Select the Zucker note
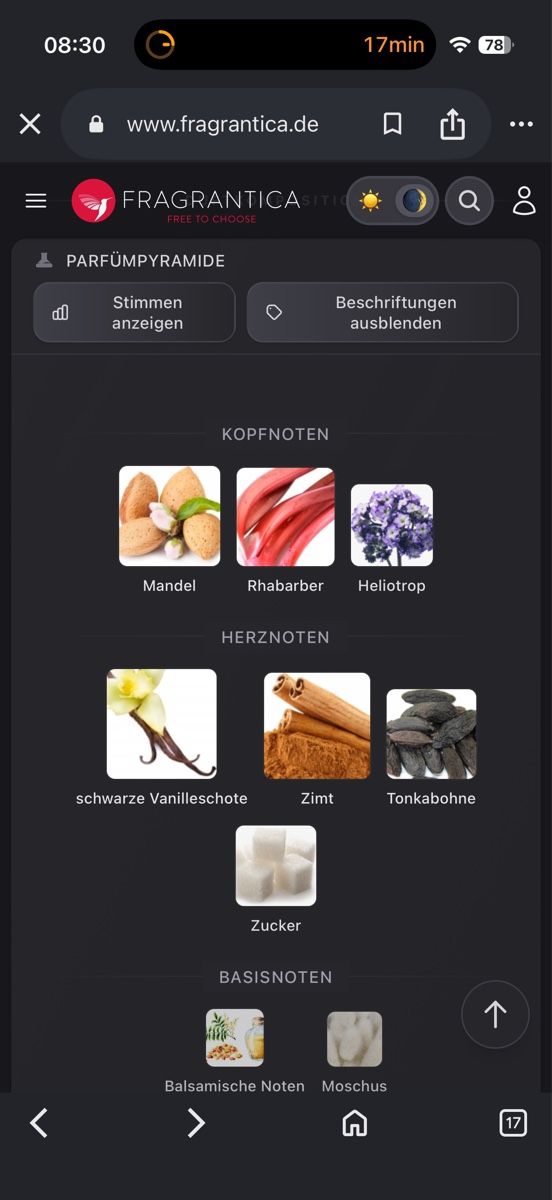552x1200 pixels. tap(276, 880)
